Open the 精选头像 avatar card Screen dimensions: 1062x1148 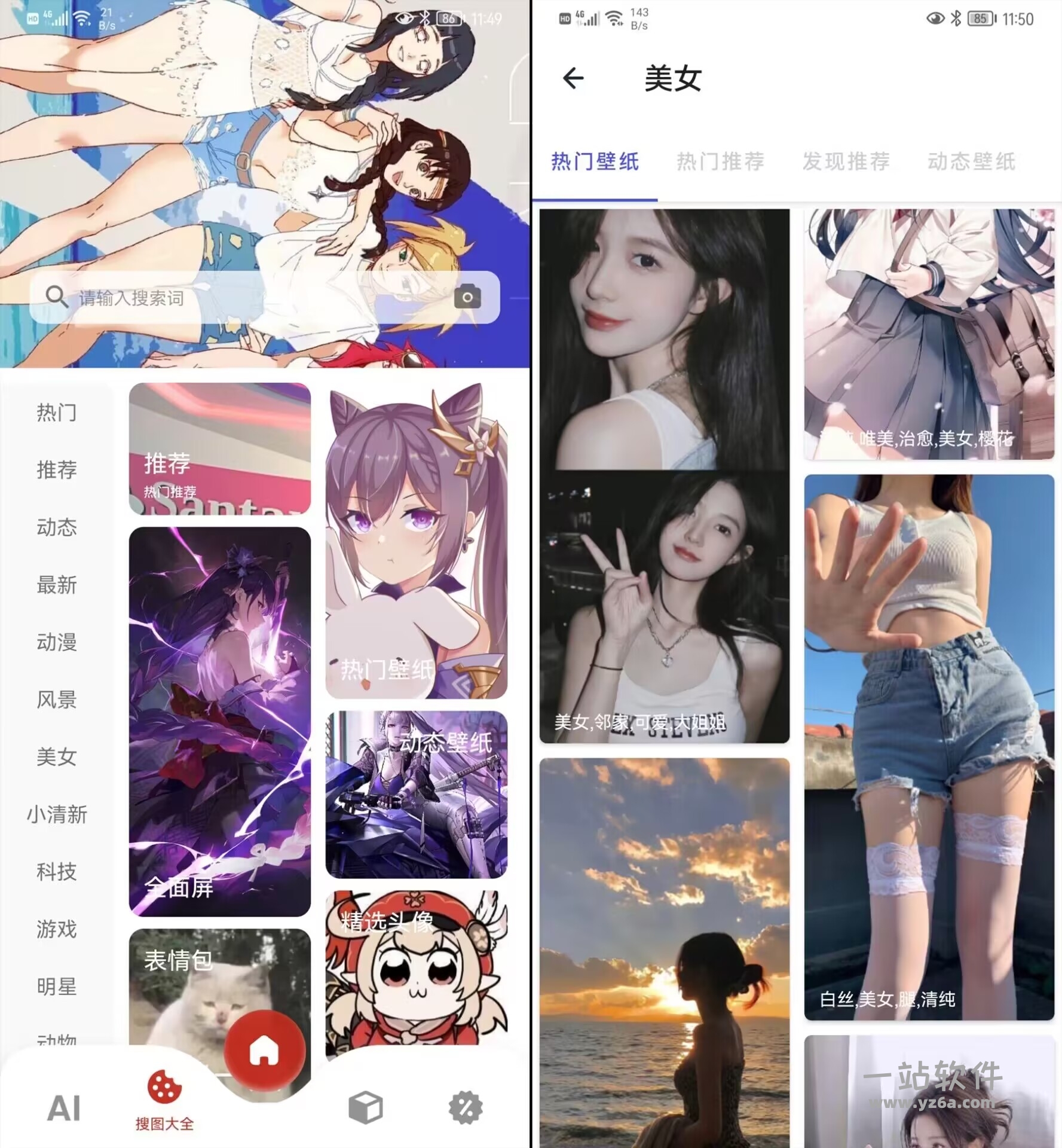(x=416, y=969)
